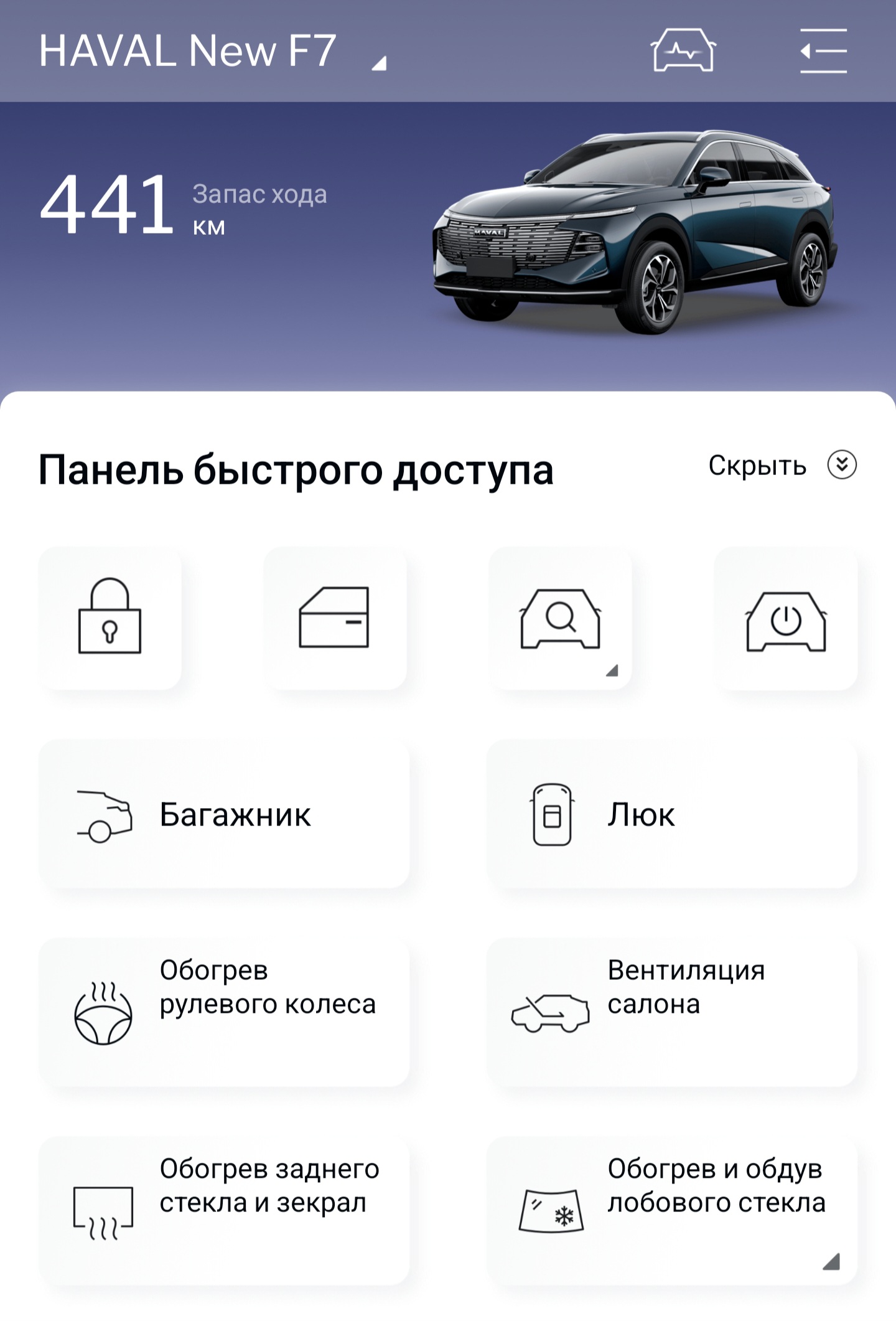Tap the car door window tile

pyautogui.click(x=335, y=618)
